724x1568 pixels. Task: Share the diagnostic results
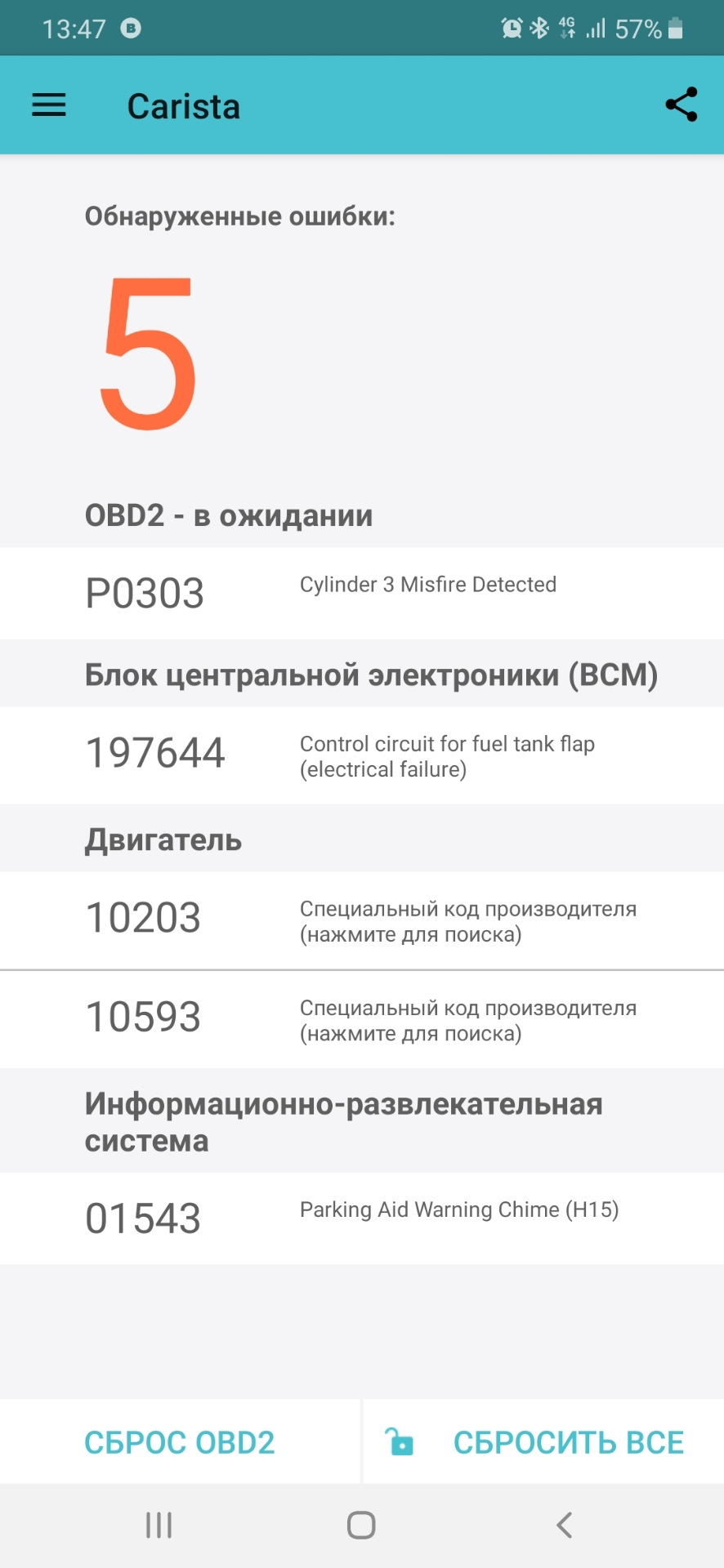[681, 105]
